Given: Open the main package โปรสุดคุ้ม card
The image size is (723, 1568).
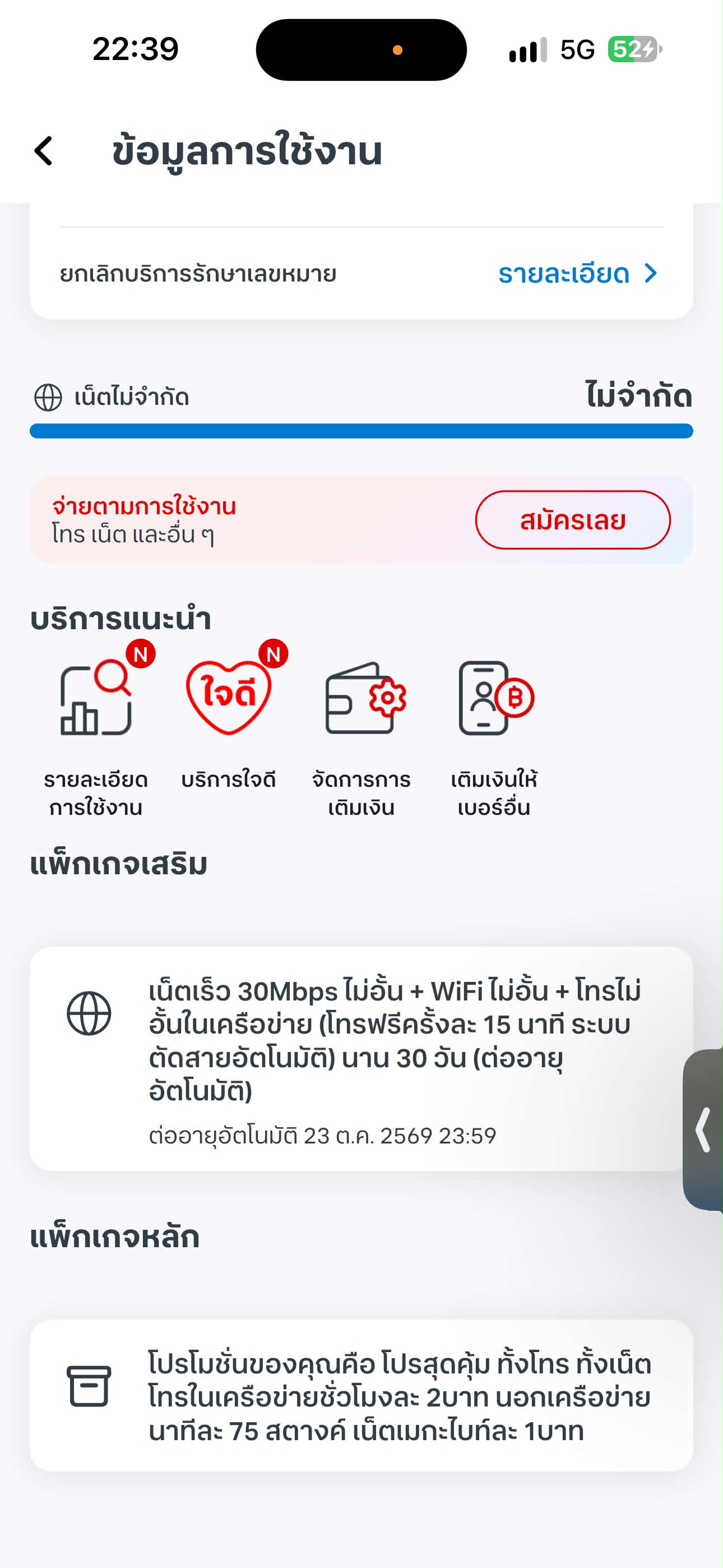Looking at the screenshot, I should pos(361,1396).
